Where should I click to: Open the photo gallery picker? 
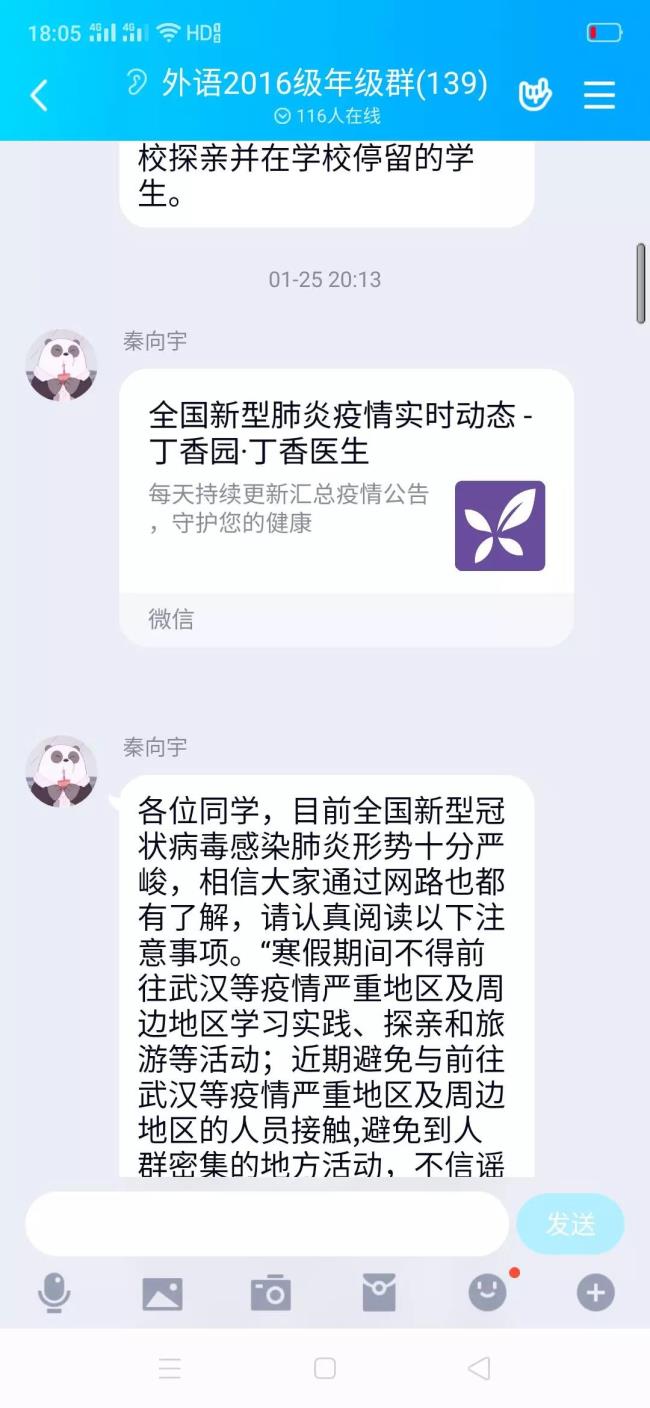click(x=162, y=1293)
